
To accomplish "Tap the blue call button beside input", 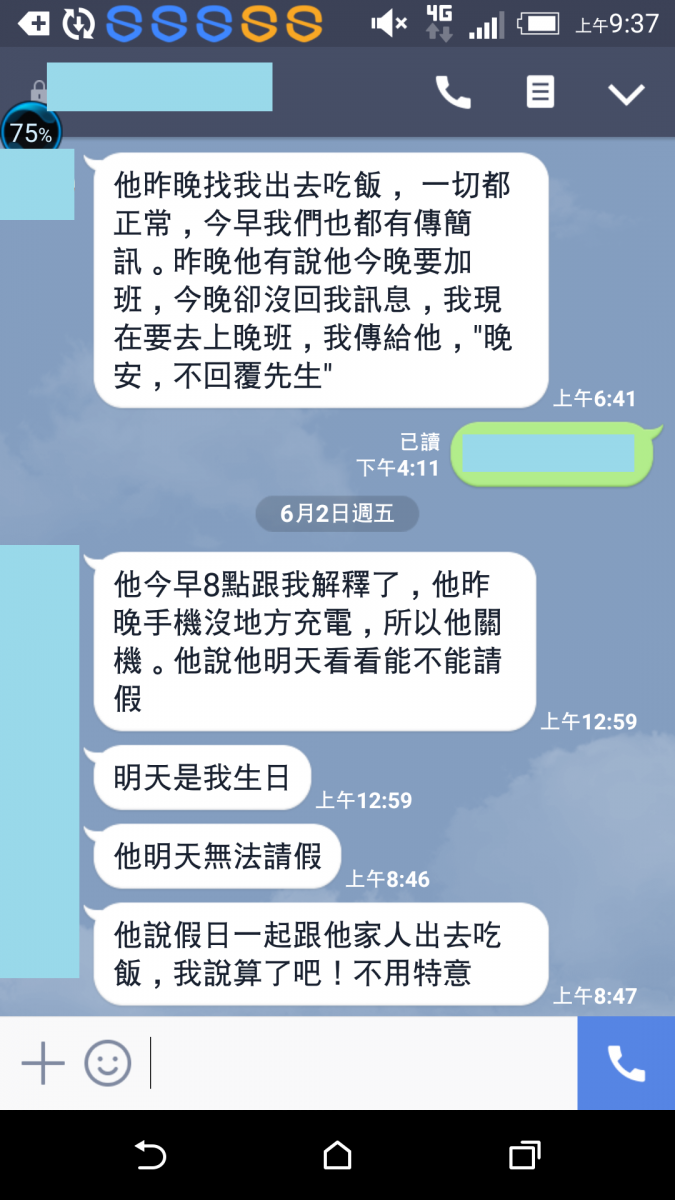I will [x=626, y=1062].
